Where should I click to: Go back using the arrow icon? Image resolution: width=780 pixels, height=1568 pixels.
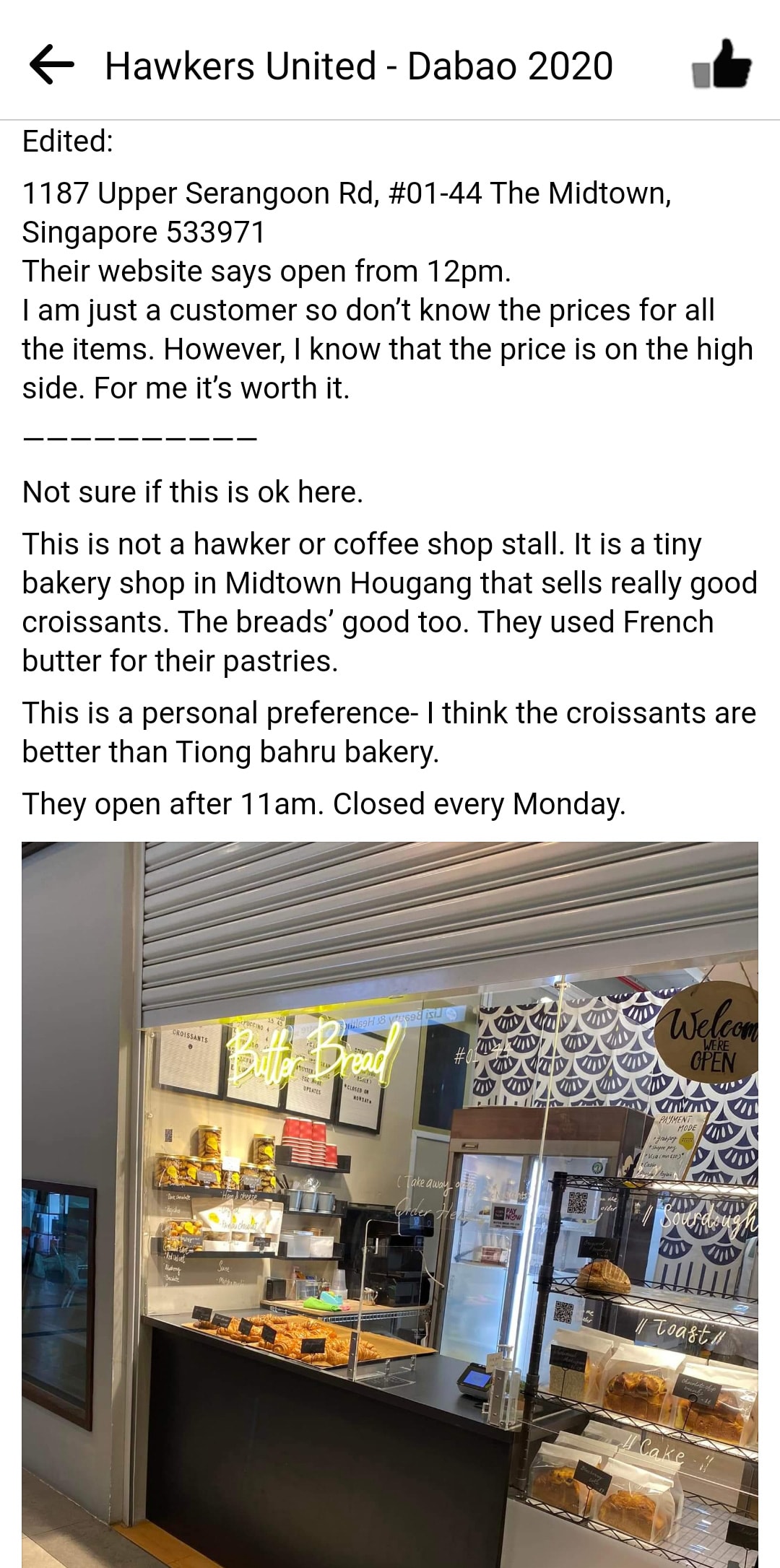pos(51,65)
